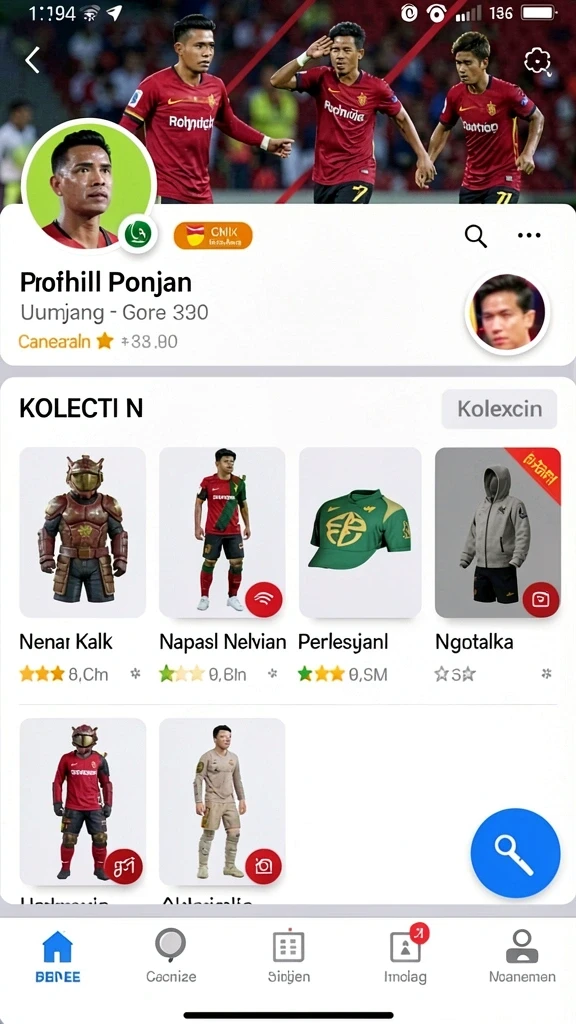The width and height of the screenshot is (576, 1024).
Task: View the main profile picture
Action: pos(89,185)
